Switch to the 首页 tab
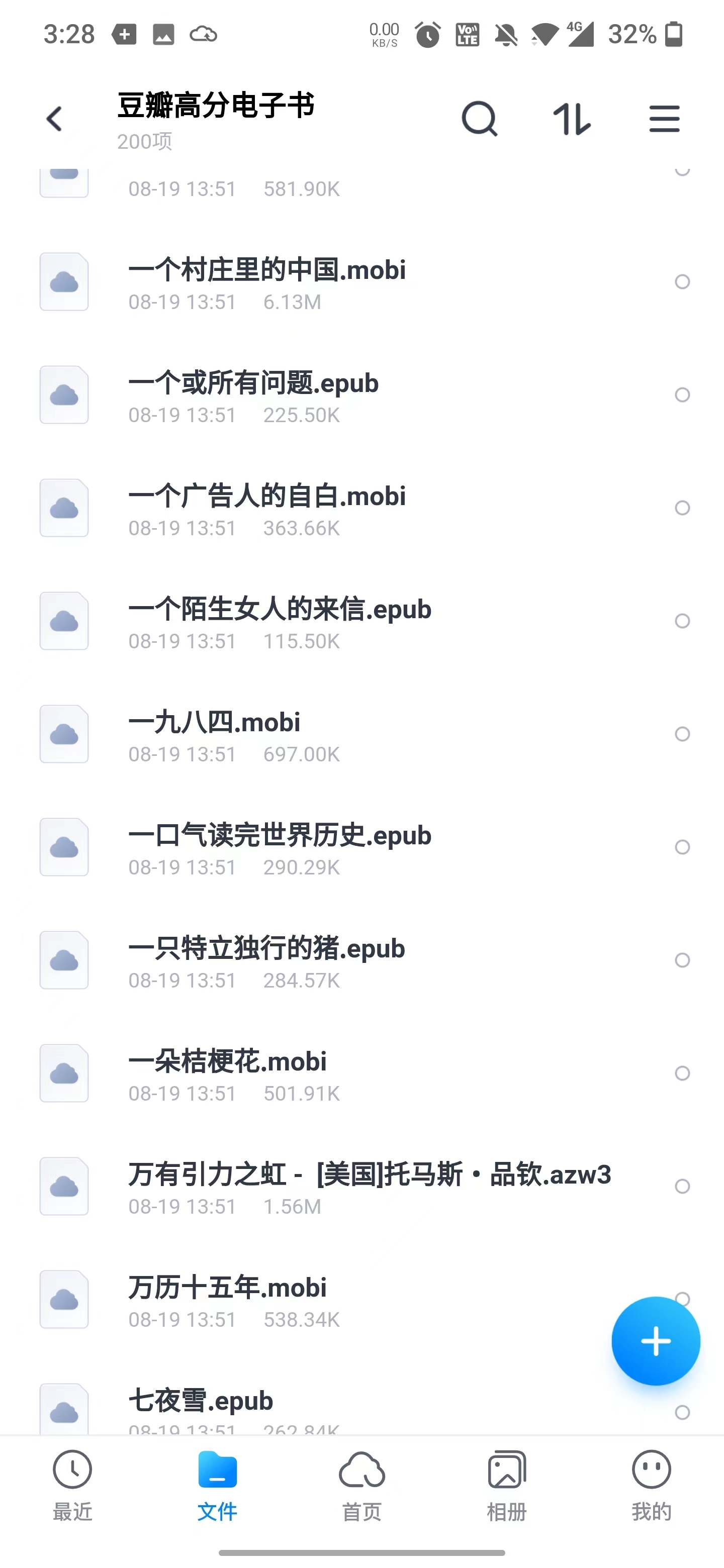This screenshot has height=1568, width=724. coord(361,1485)
